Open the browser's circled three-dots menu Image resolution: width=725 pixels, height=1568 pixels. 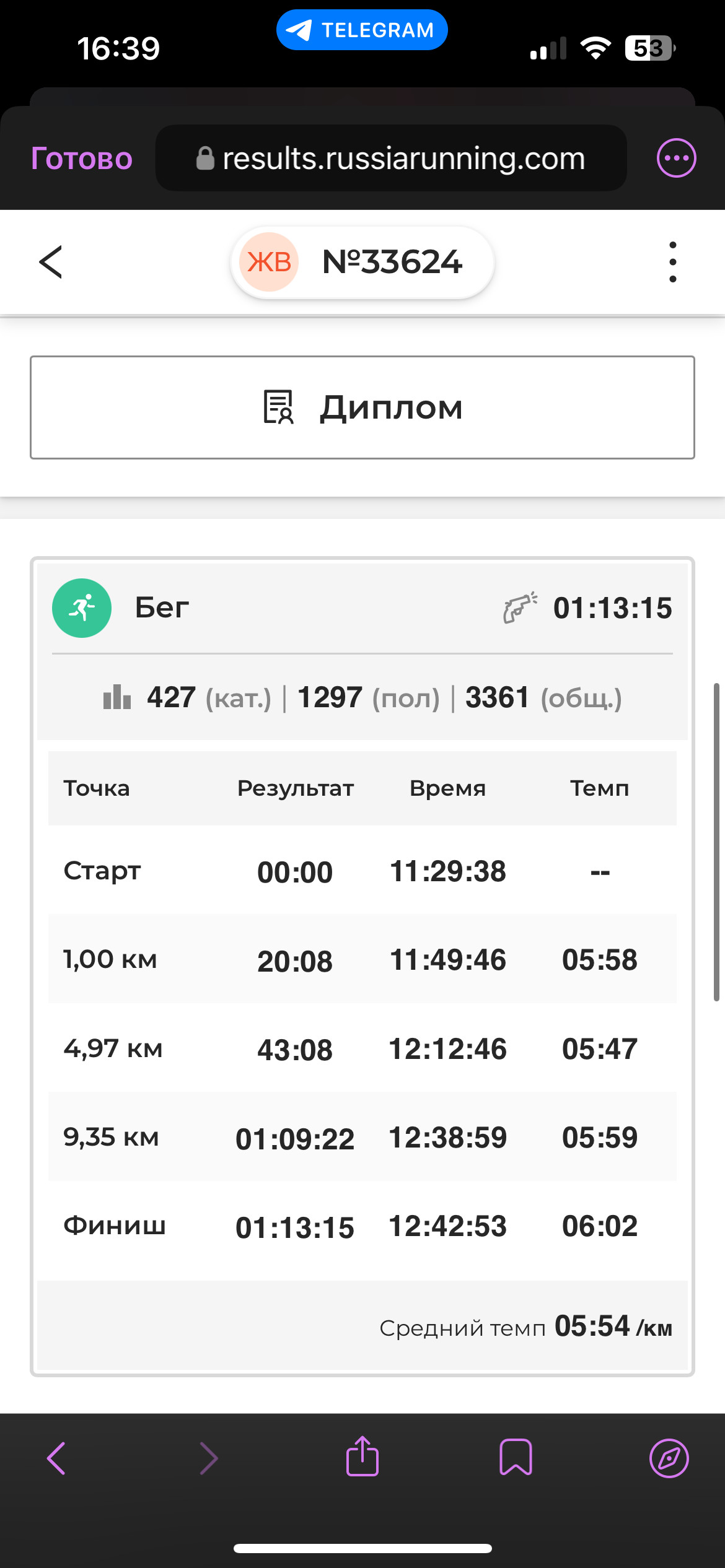point(676,158)
